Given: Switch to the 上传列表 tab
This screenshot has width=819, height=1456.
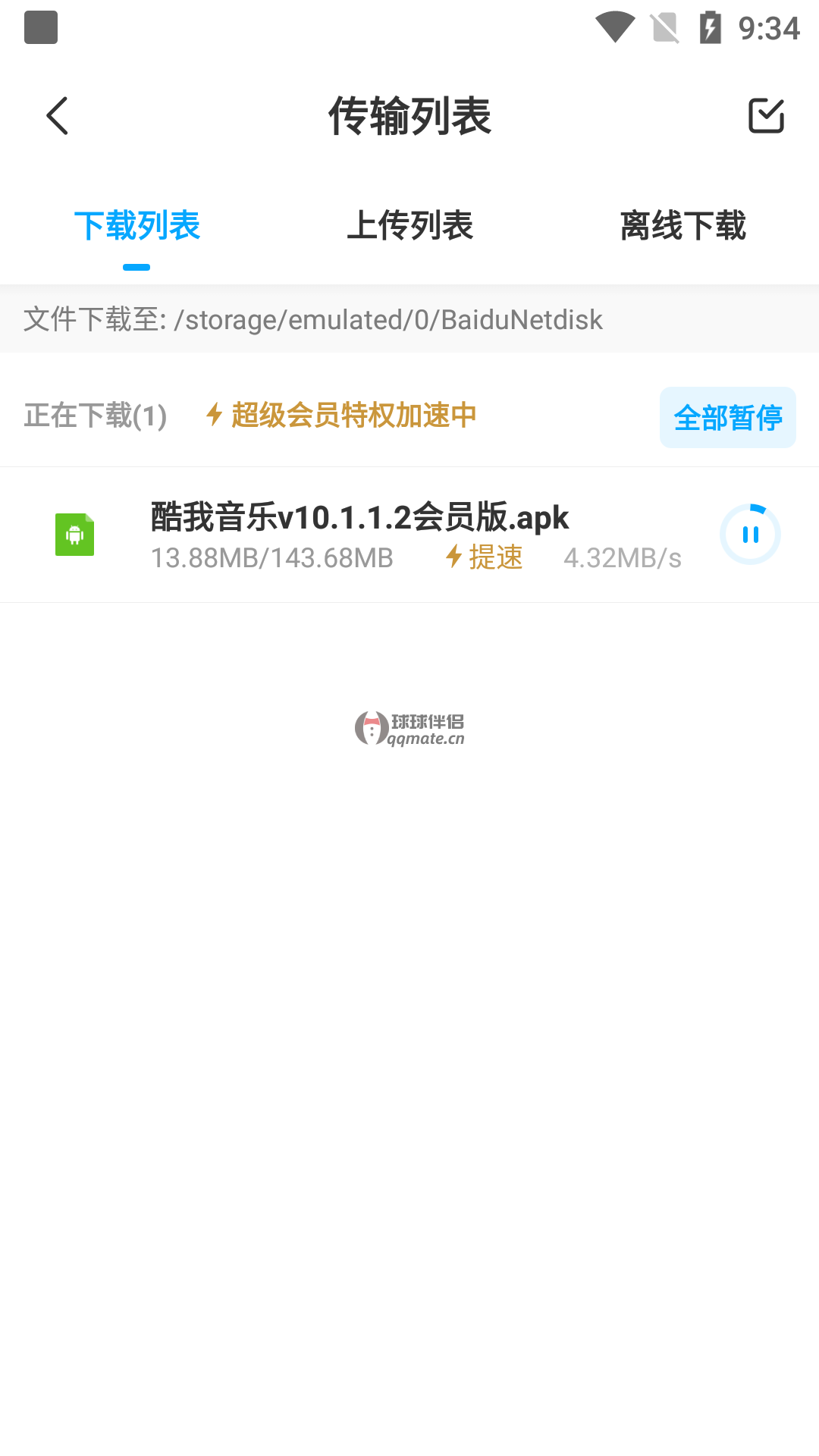Looking at the screenshot, I should pyautogui.click(x=409, y=226).
